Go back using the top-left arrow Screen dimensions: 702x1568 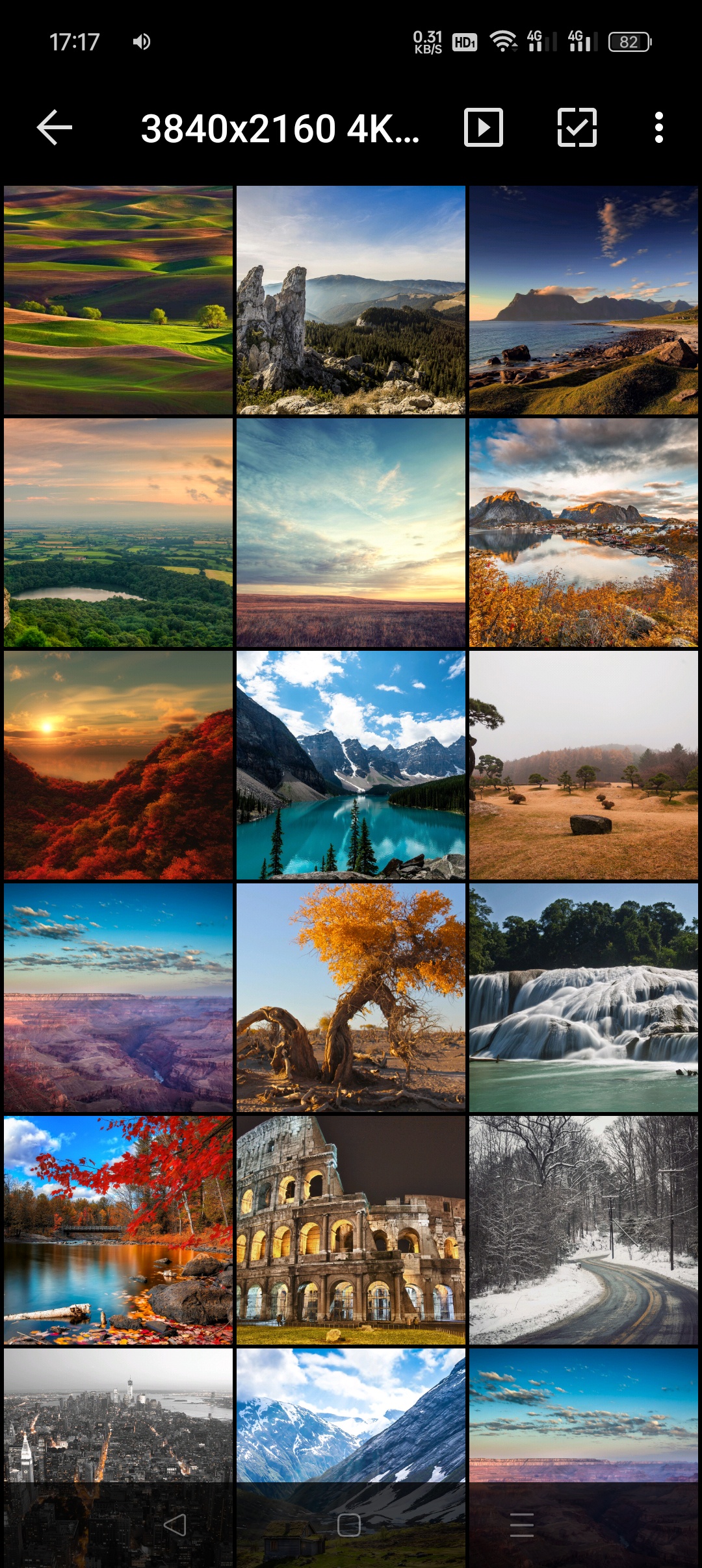55,127
